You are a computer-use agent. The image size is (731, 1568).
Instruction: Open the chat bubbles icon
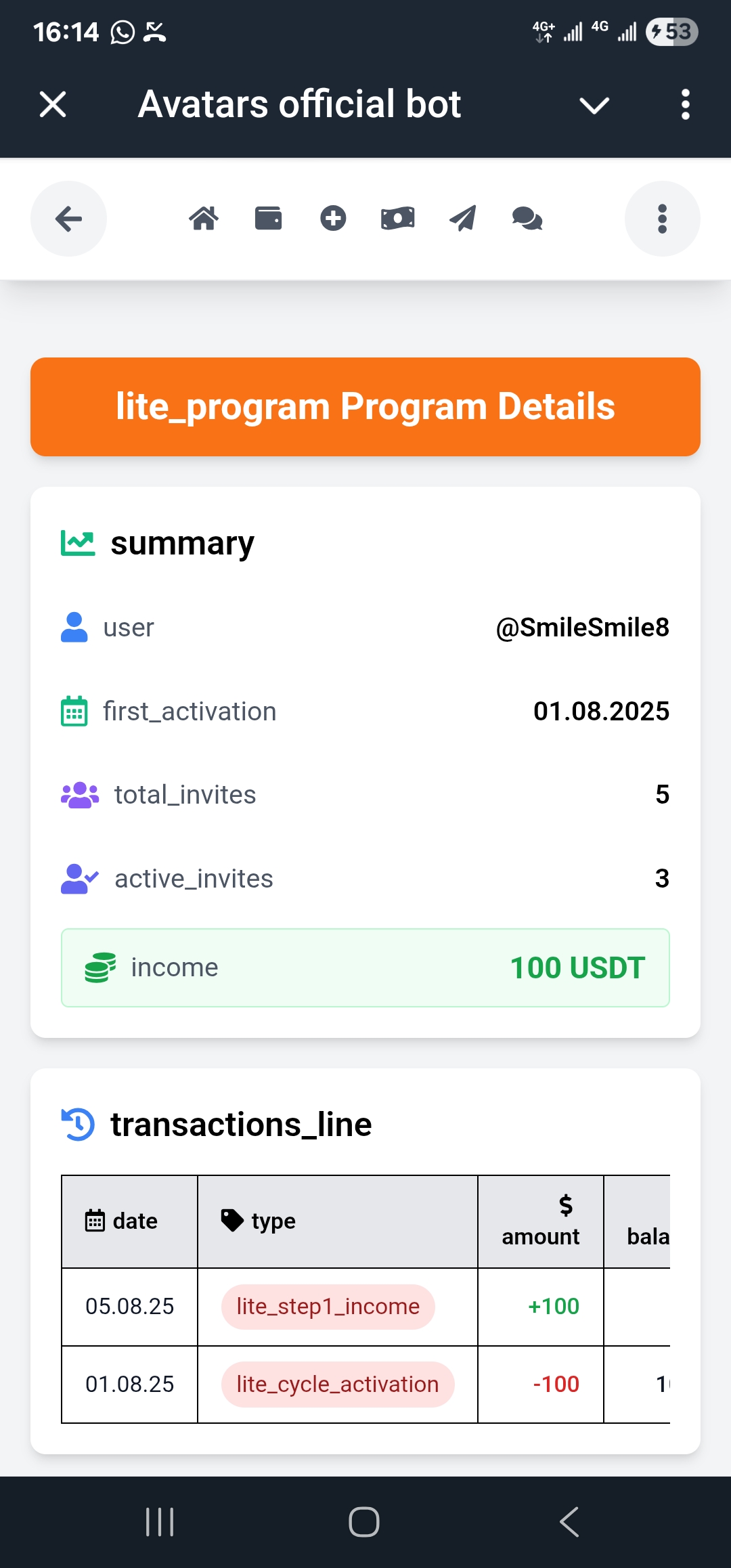tap(527, 219)
